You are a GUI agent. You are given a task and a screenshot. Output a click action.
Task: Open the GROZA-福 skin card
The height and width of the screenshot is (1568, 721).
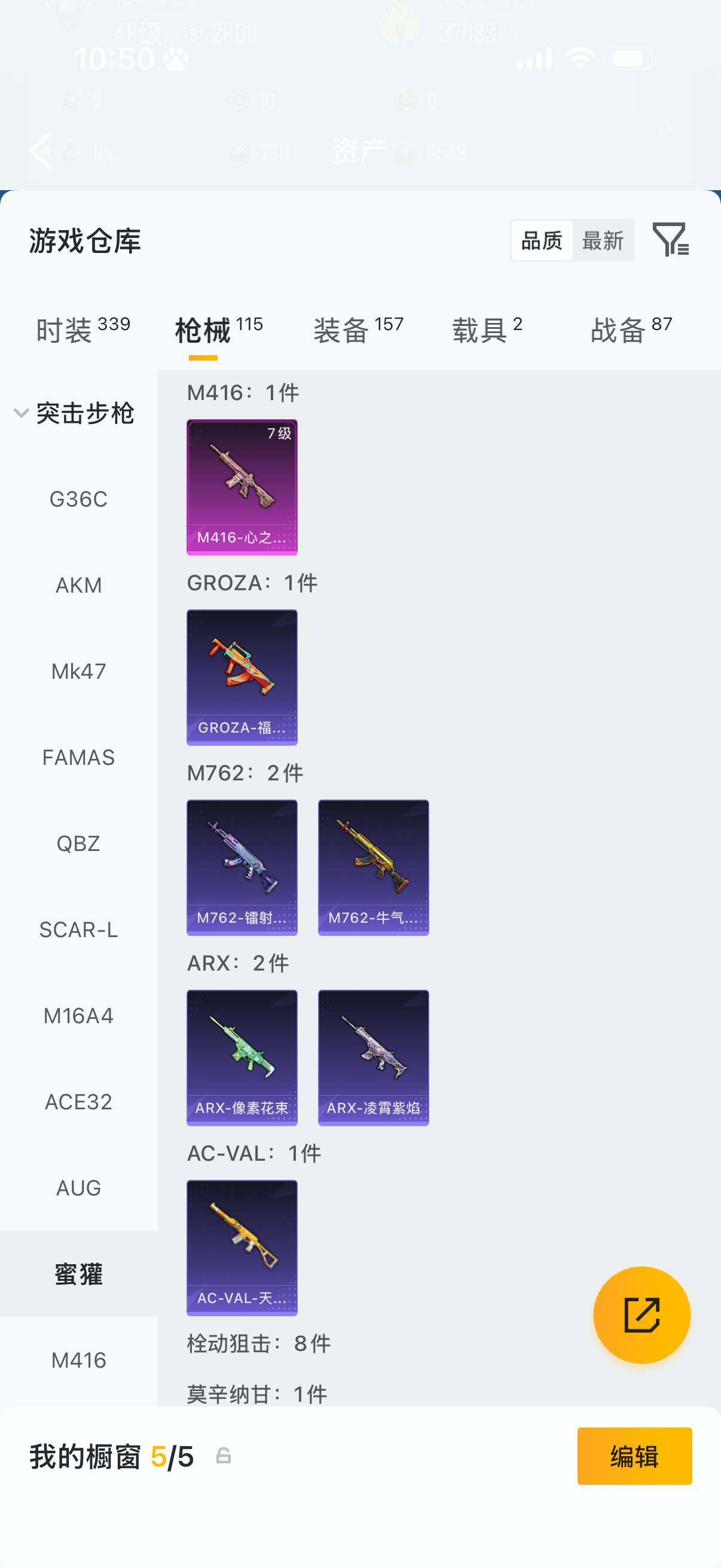tap(242, 678)
